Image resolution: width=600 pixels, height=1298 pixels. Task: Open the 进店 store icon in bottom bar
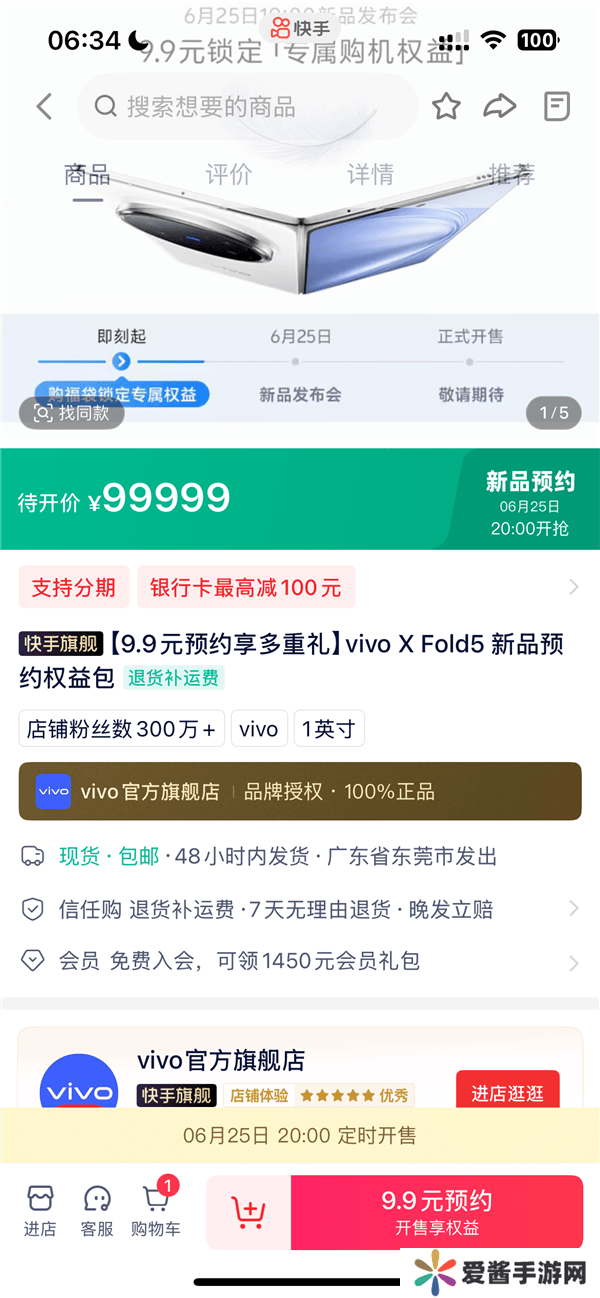(x=40, y=1210)
